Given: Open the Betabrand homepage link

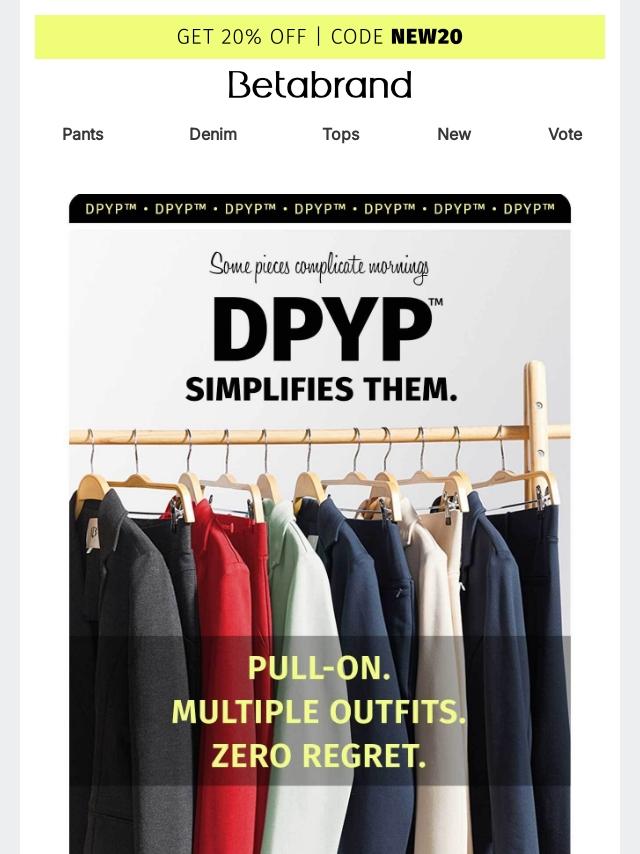Looking at the screenshot, I should 320,85.
